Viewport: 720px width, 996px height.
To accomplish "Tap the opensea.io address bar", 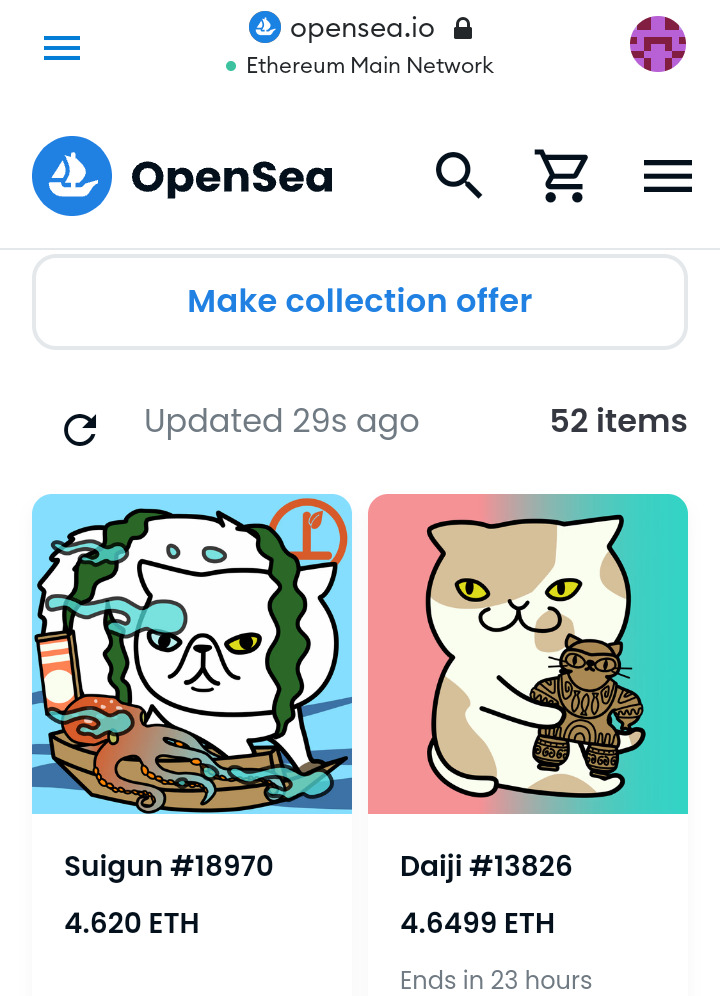I will pyautogui.click(x=360, y=29).
